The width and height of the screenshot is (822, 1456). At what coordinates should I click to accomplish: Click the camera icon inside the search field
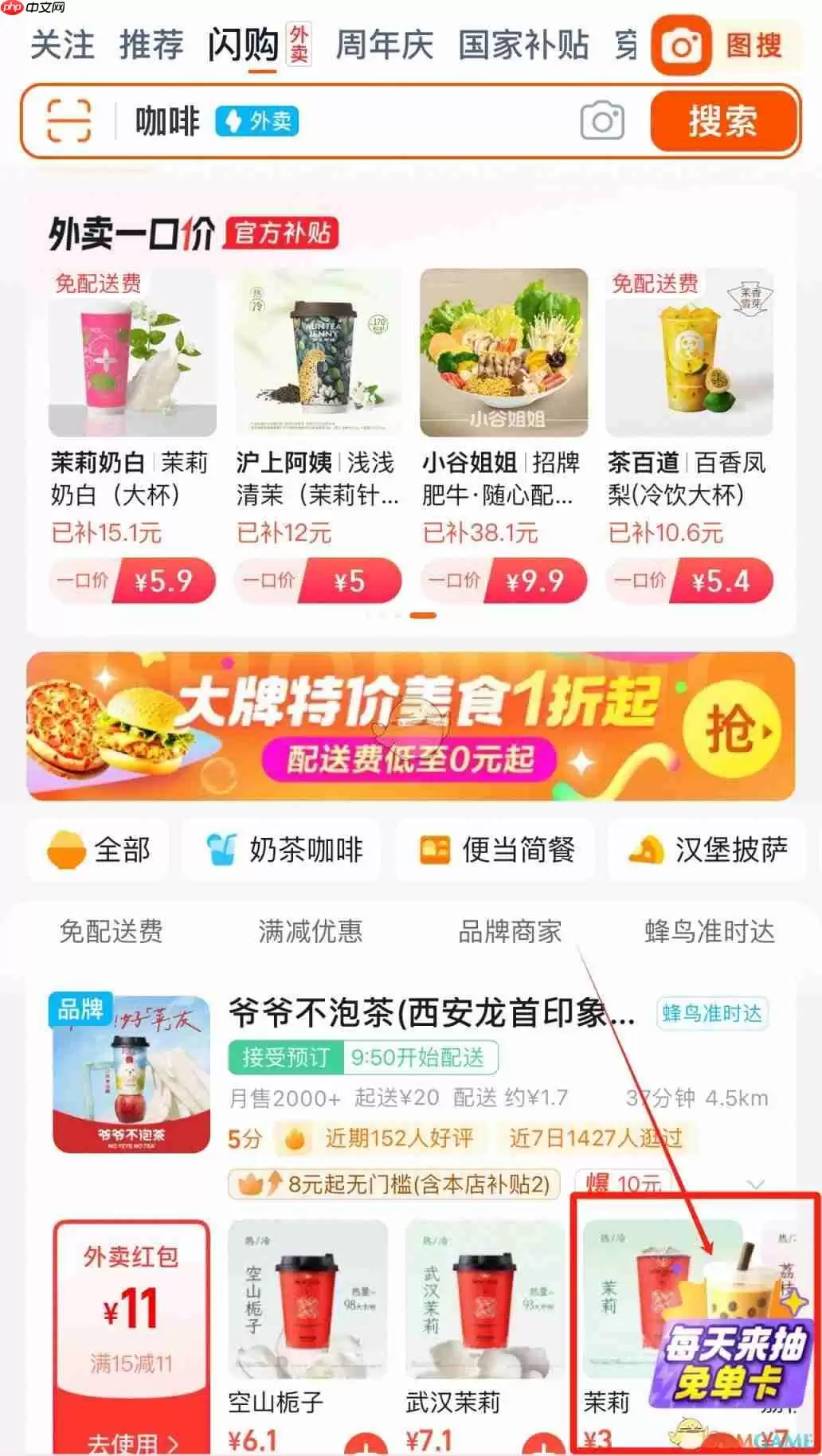pos(603,121)
